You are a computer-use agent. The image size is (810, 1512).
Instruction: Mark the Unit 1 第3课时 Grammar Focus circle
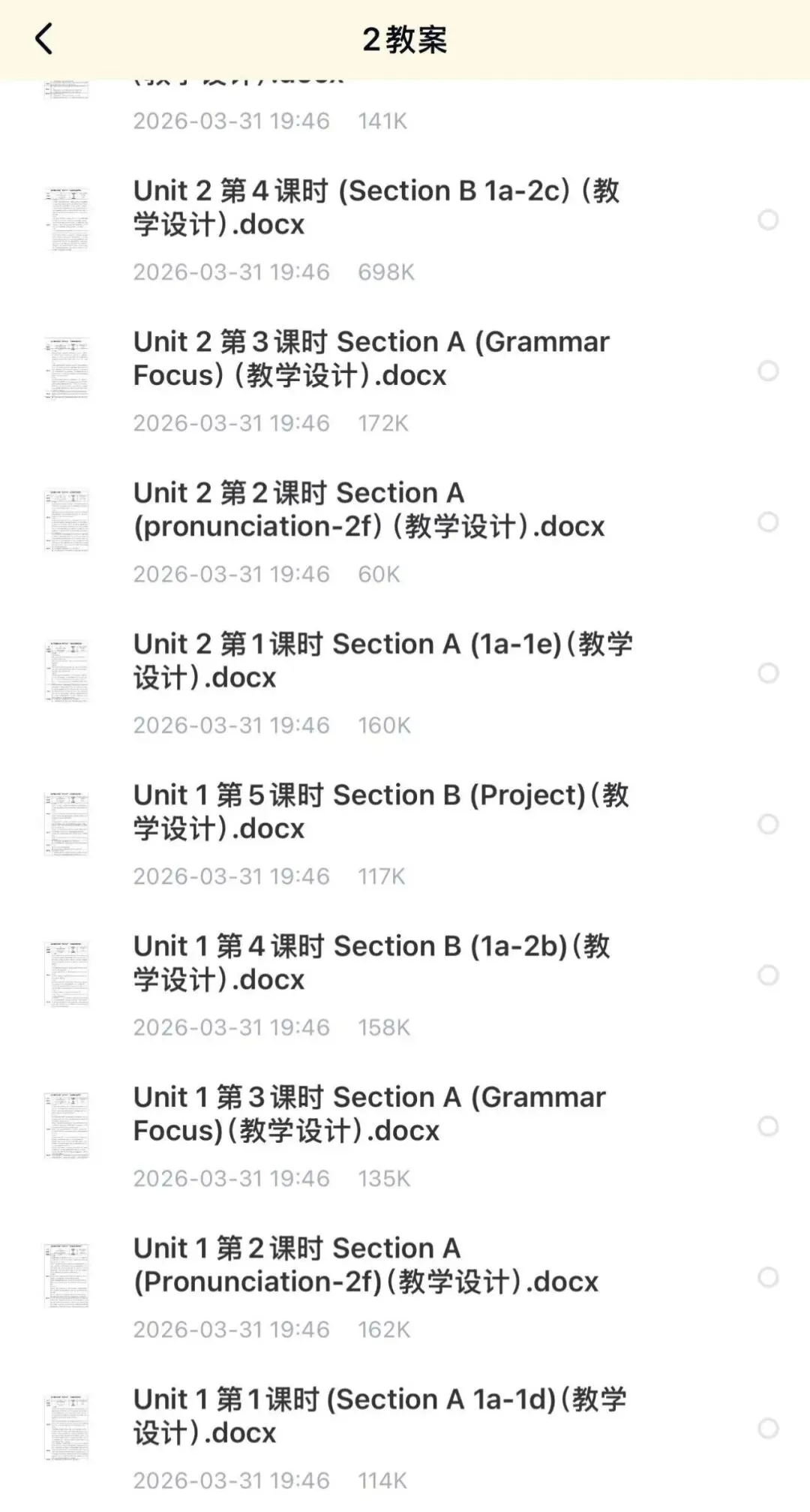pos(768,1126)
